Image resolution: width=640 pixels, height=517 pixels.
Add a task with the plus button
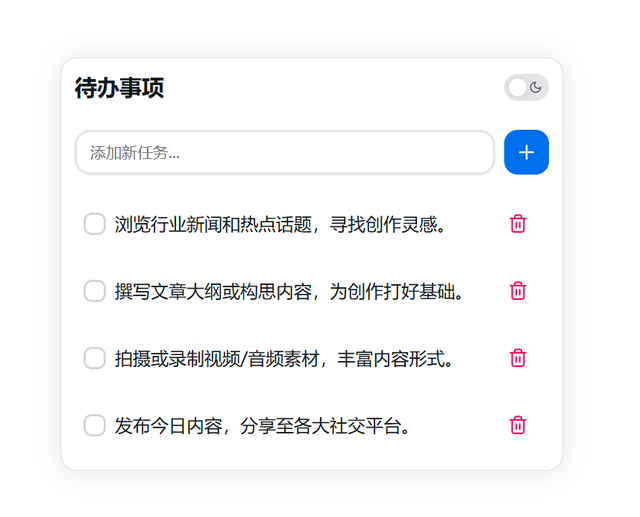527,152
